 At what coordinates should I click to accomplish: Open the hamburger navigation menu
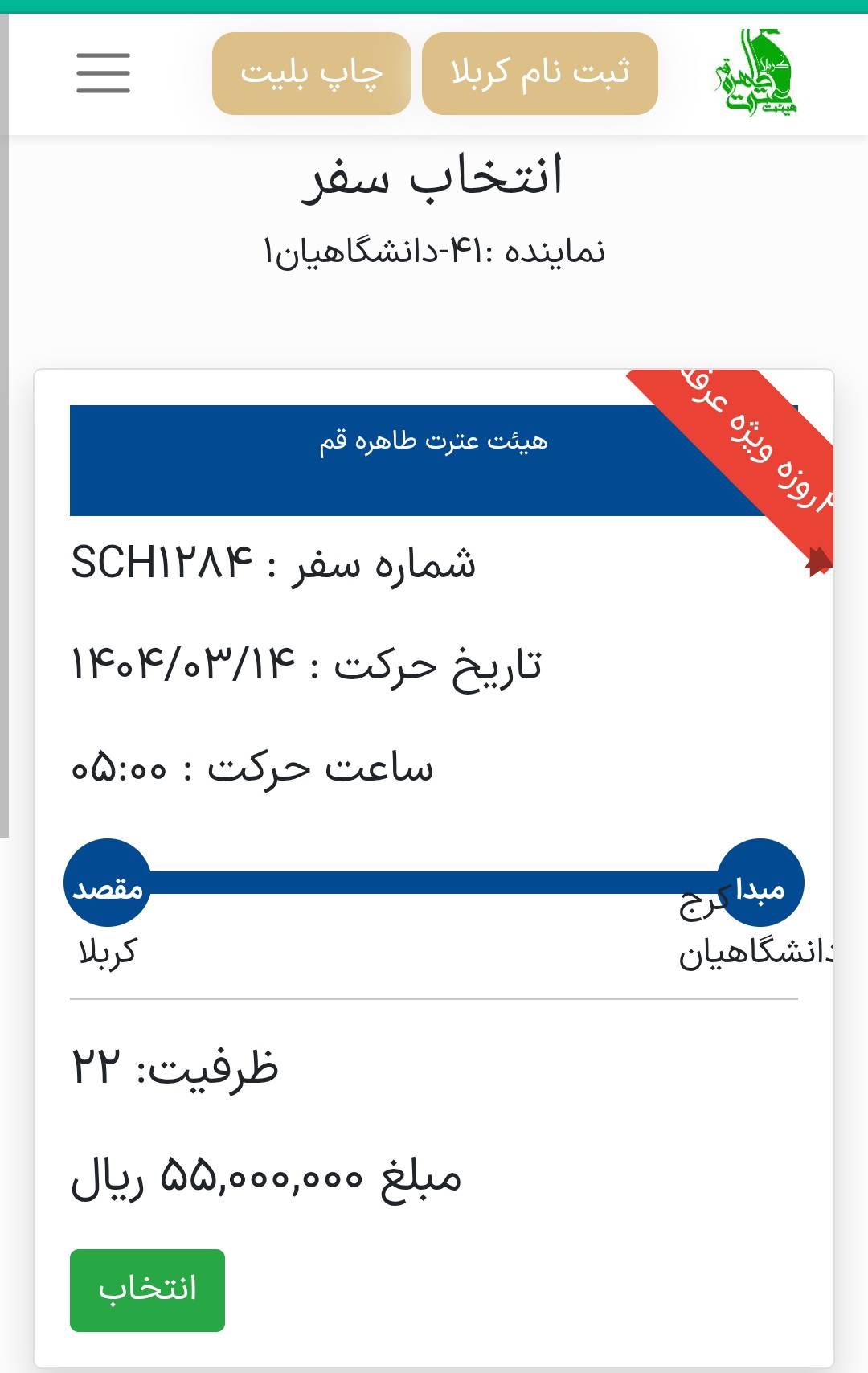pyautogui.click(x=103, y=73)
